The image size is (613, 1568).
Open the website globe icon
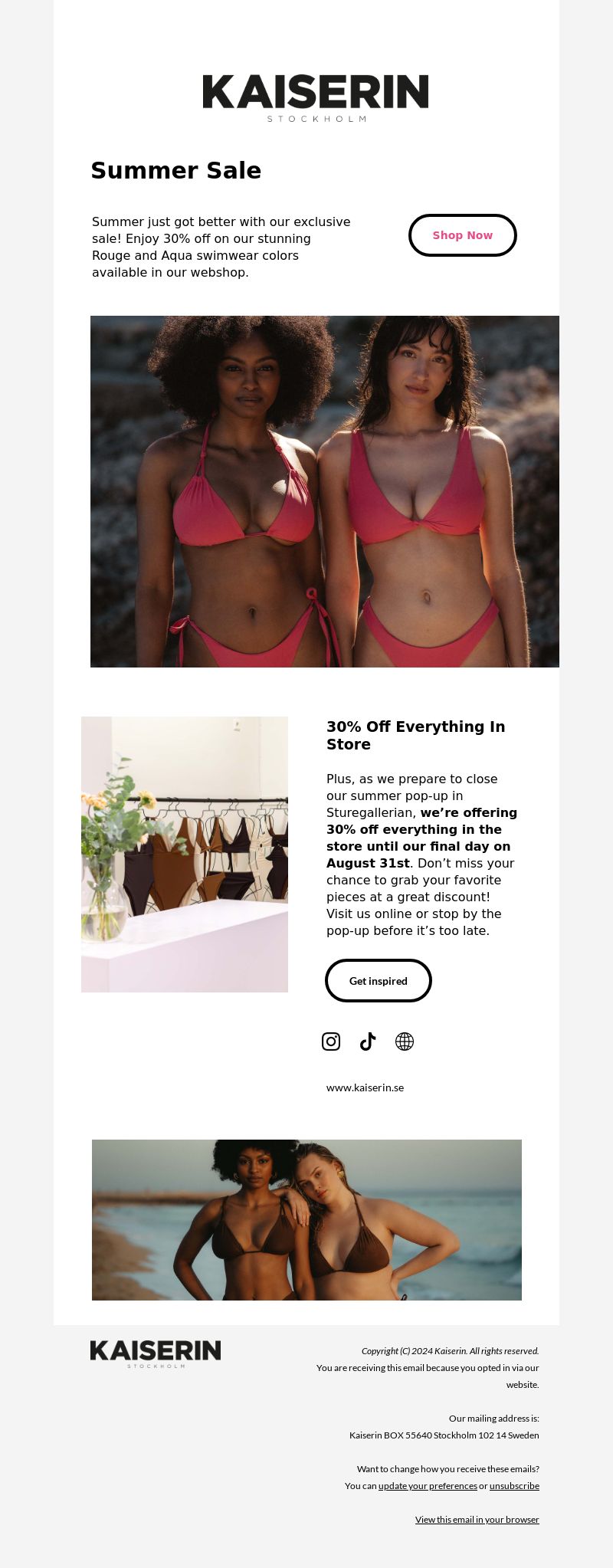[x=405, y=1041]
